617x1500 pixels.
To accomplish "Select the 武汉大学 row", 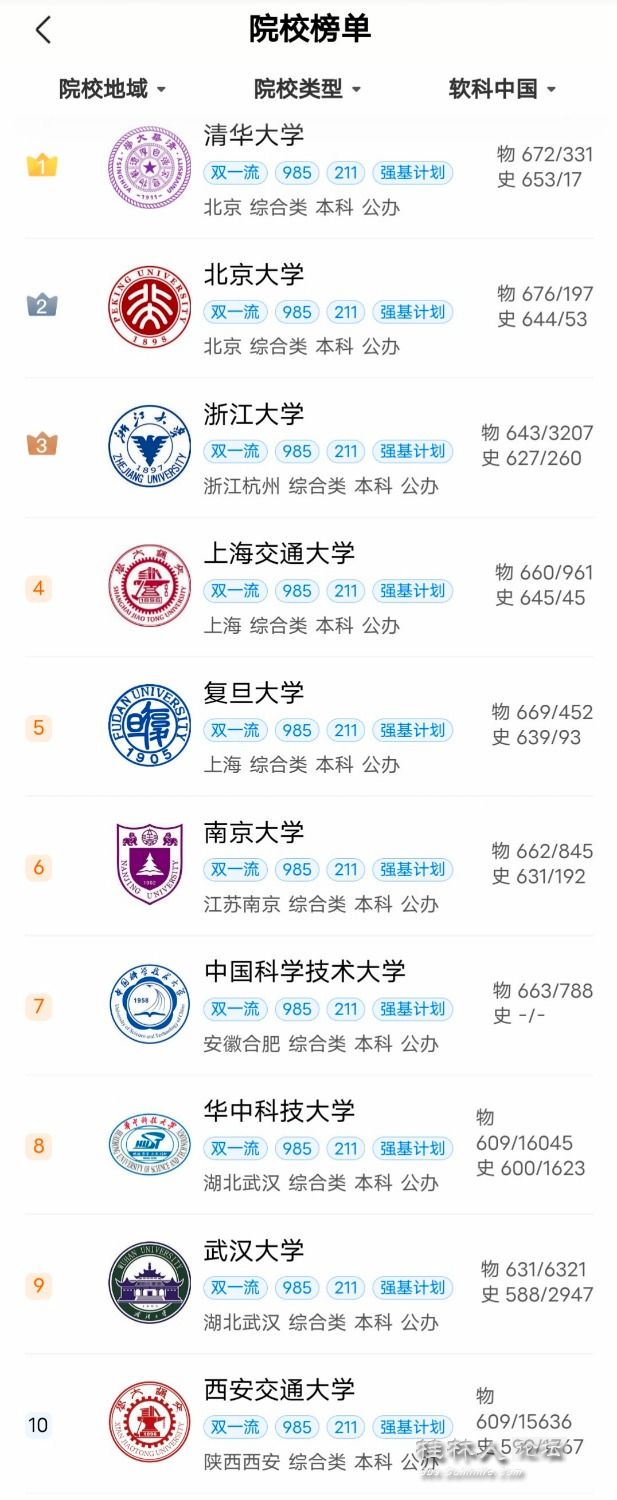I will coord(254,1250).
